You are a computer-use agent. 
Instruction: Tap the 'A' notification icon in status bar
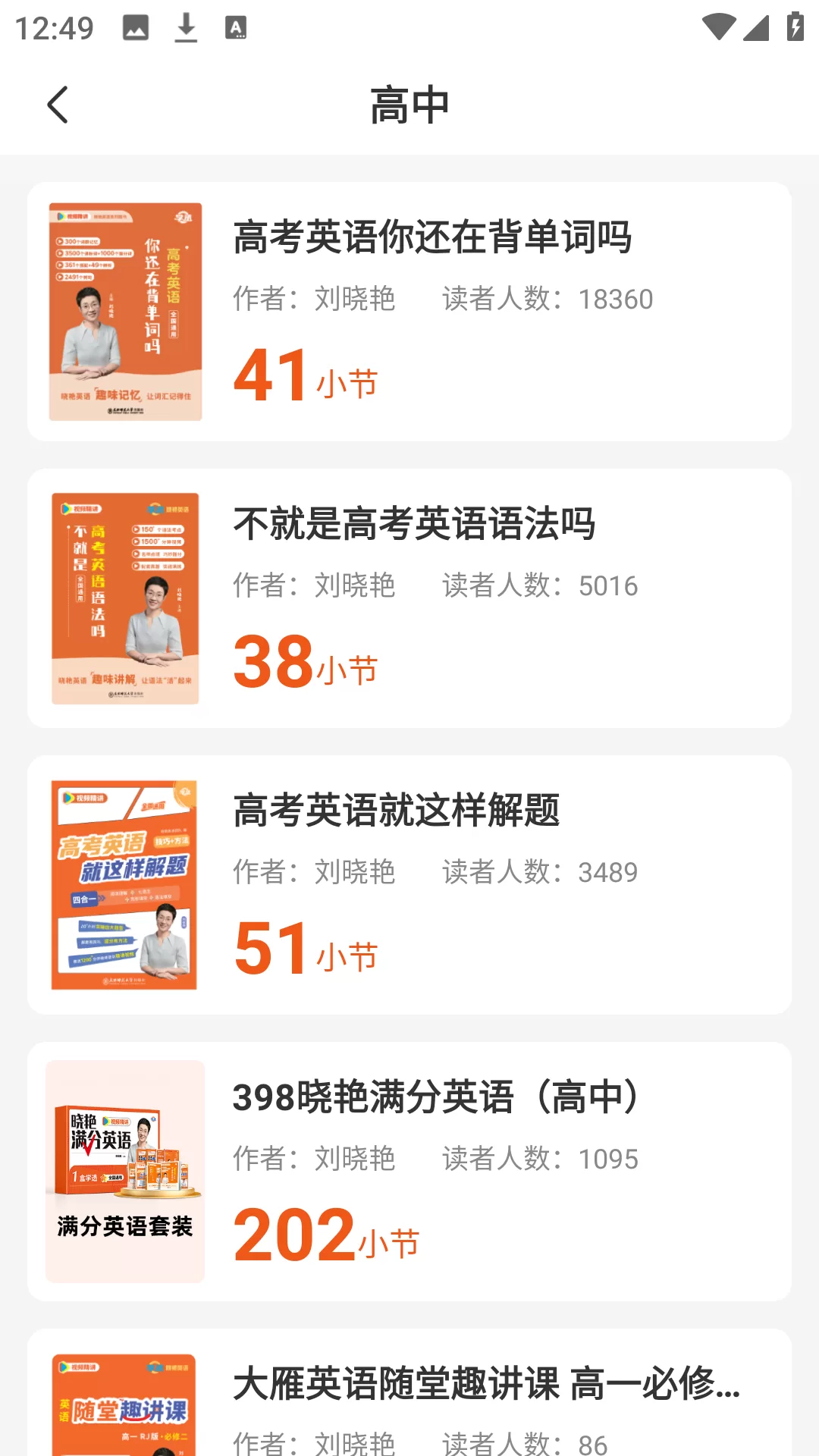pos(237,28)
